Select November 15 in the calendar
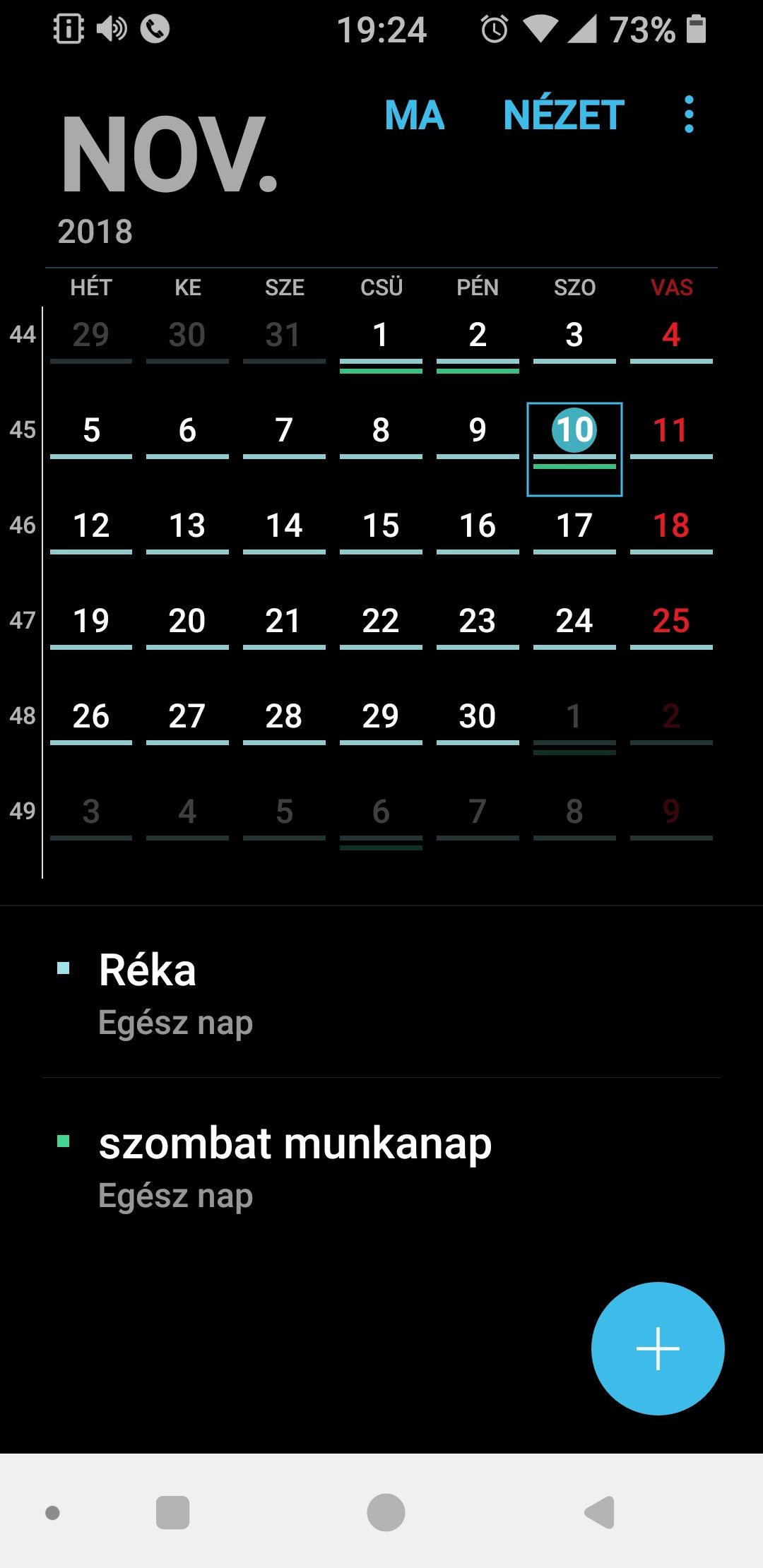The width and height of the screenshot is (763, 1568). point(381,526)
